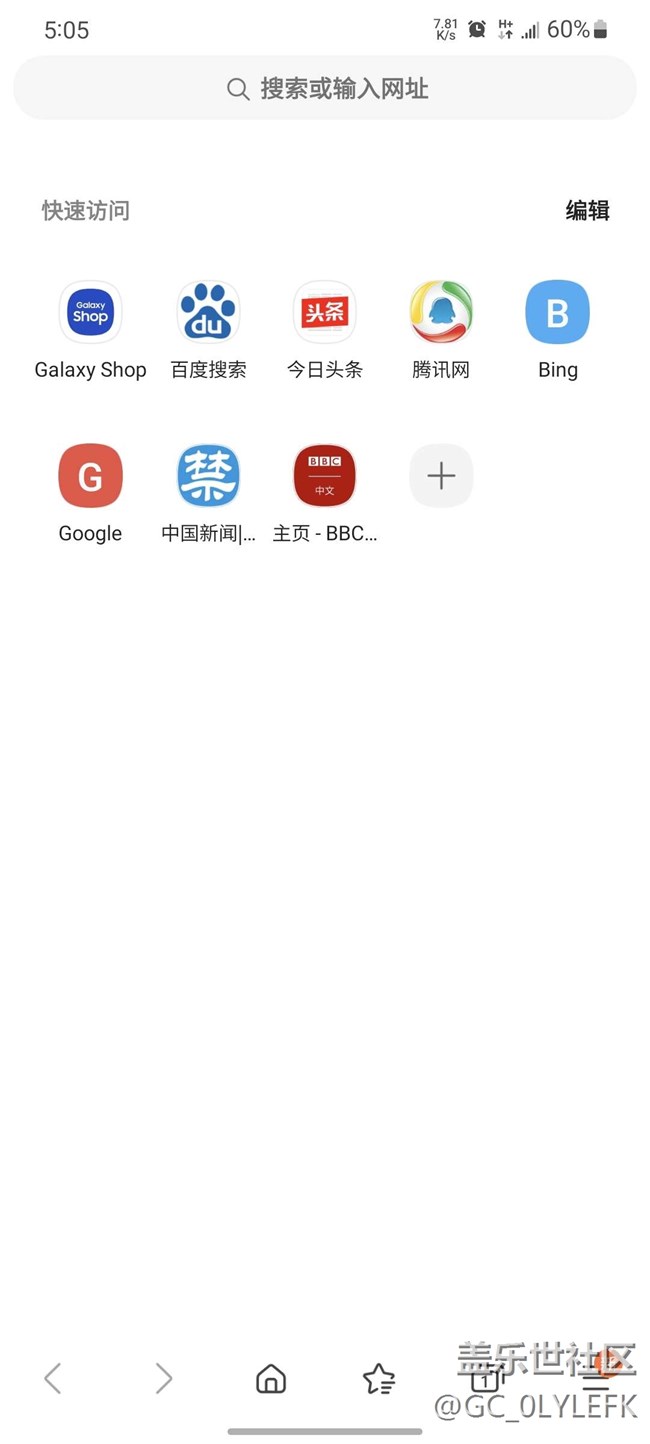Screen dimensions: 650x1444
Task: Open the Galaxy Shop shortcut
Action: click(90, 313)
